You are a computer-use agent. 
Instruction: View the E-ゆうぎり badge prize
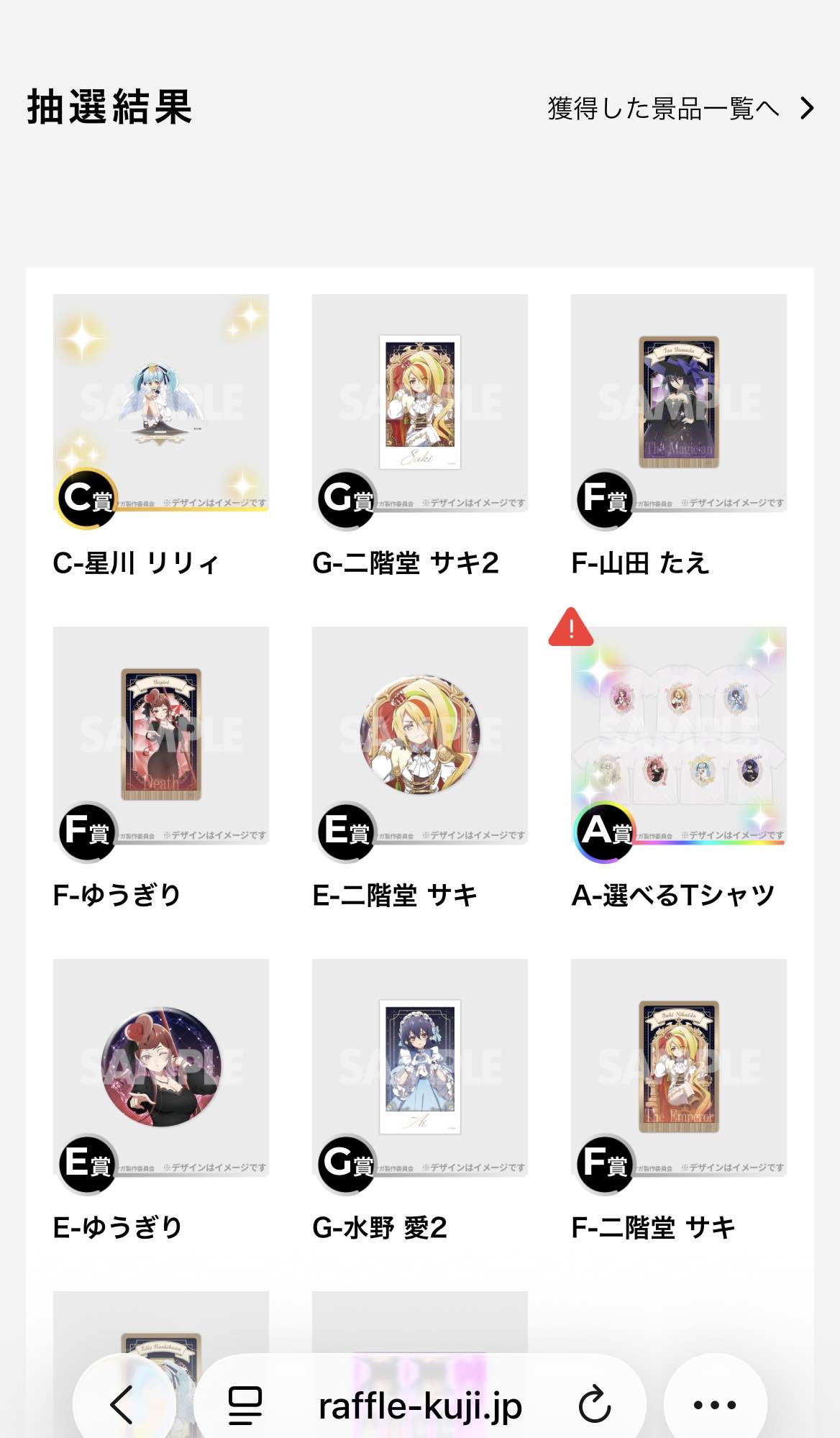coord(160,1068)
